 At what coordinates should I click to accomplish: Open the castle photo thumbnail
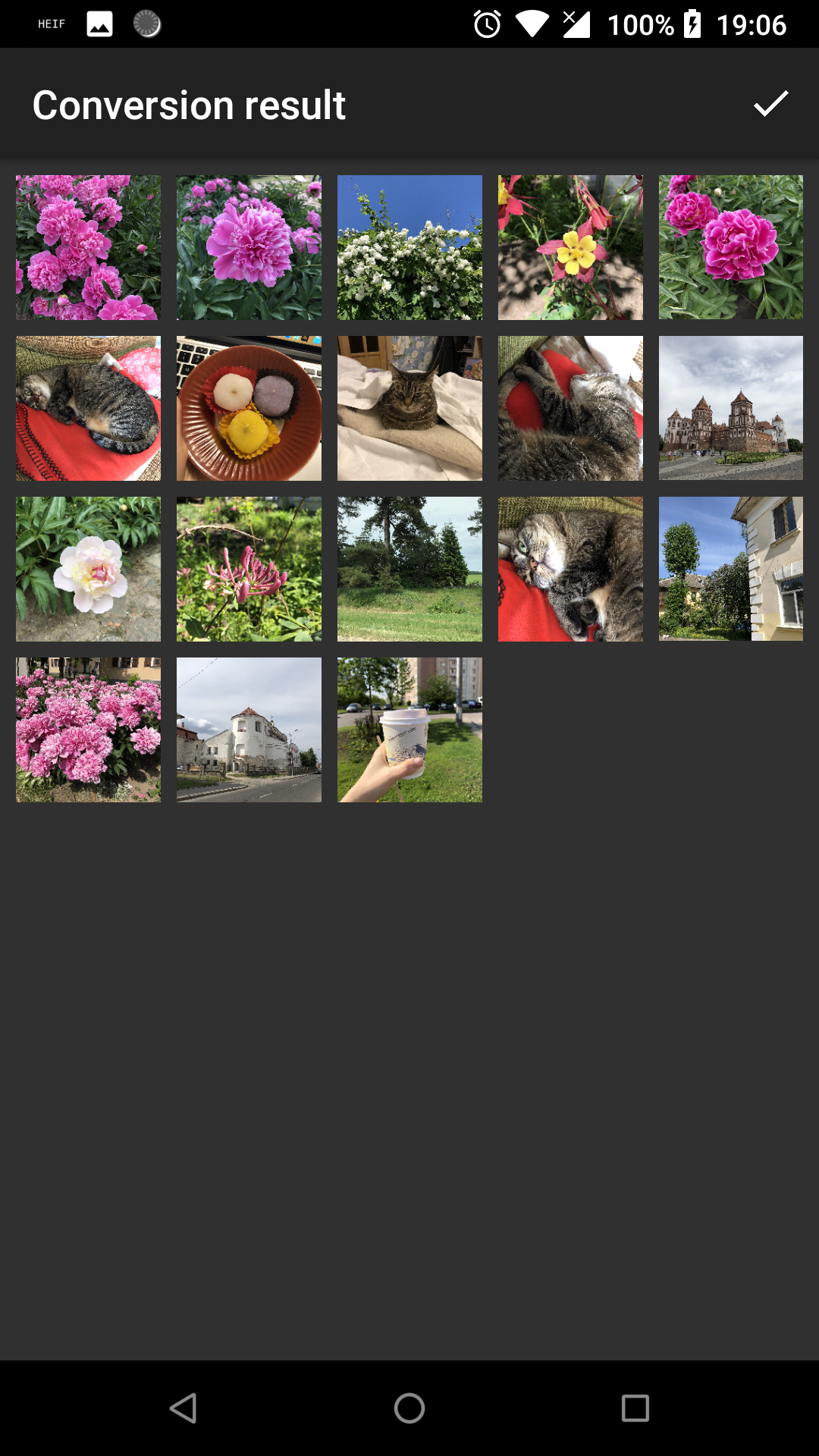[x=730, y=408]
